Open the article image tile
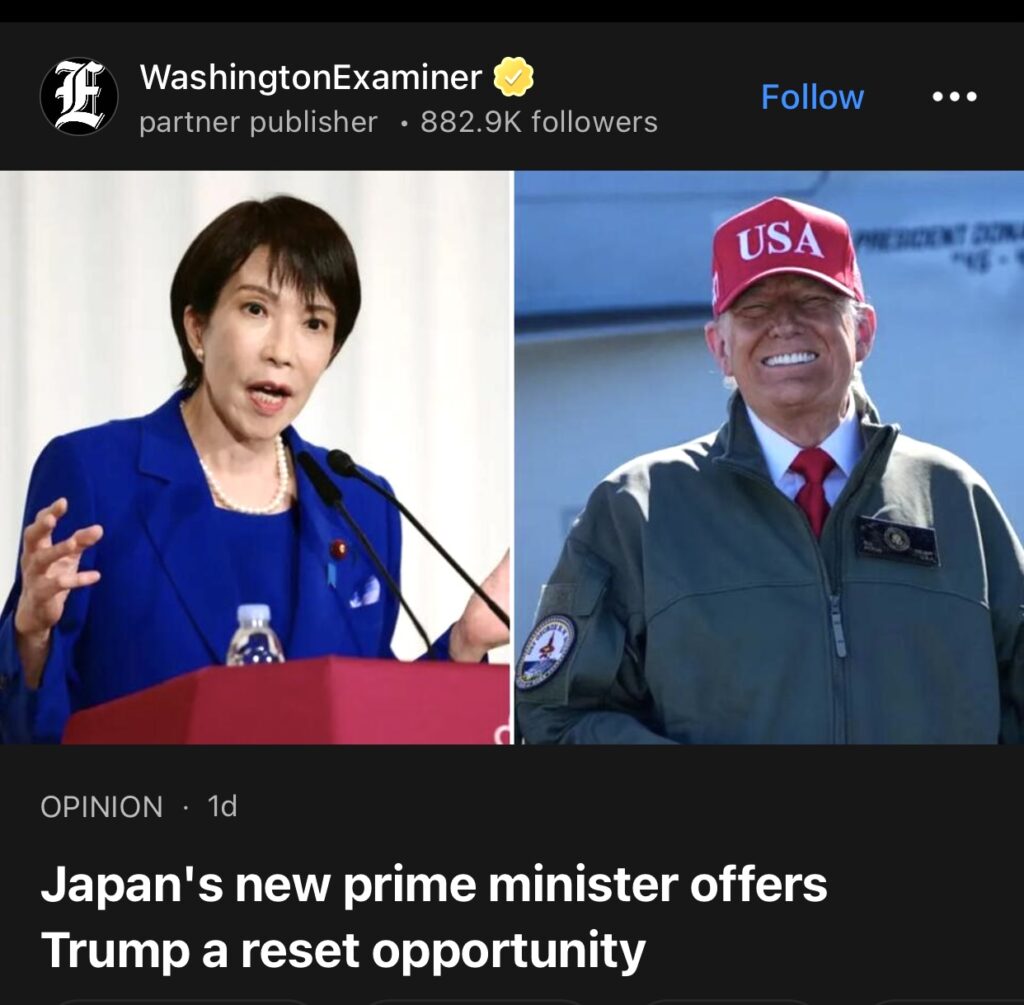 pyautogui.click(x=512, y=457)
